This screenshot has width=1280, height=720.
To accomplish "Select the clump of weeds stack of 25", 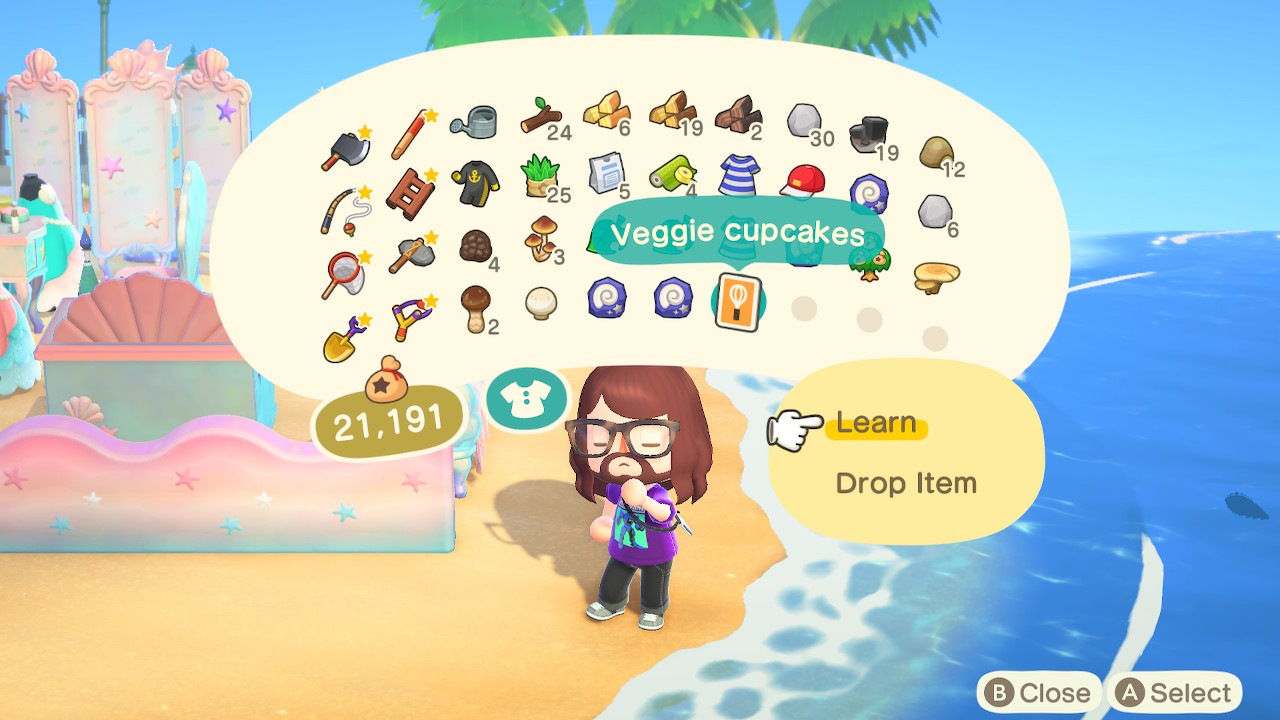I will pyautogui.click(x=540, y=176).
